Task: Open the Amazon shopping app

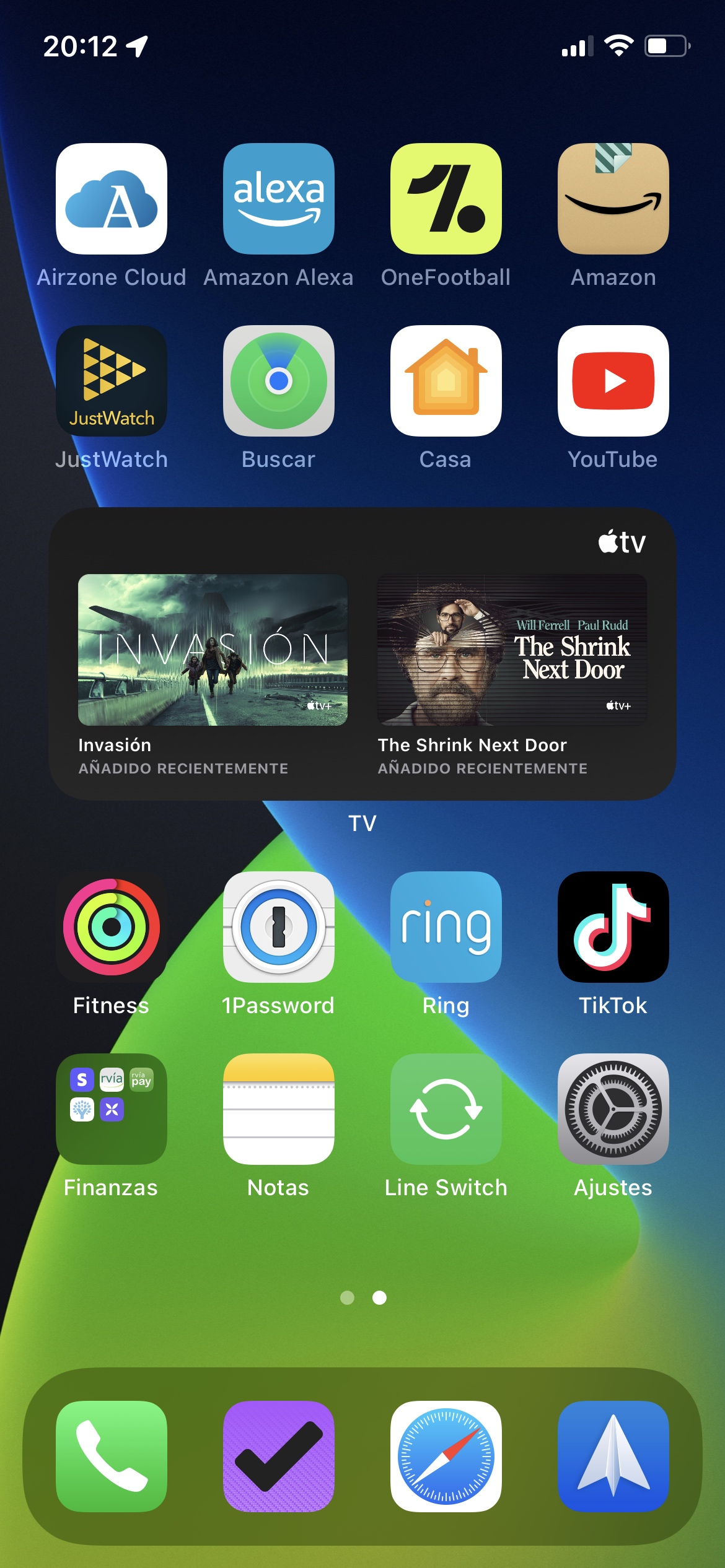Action: [613, 199]
